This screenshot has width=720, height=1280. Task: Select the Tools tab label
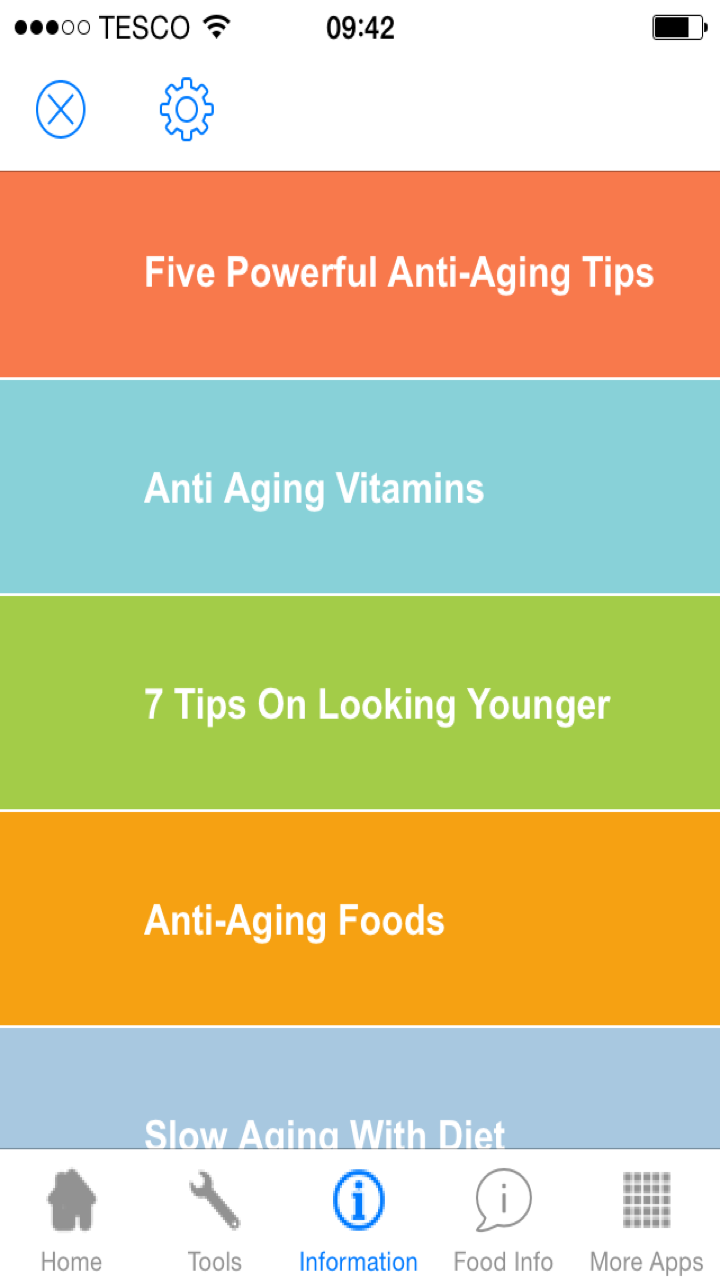pos(215,1262)
